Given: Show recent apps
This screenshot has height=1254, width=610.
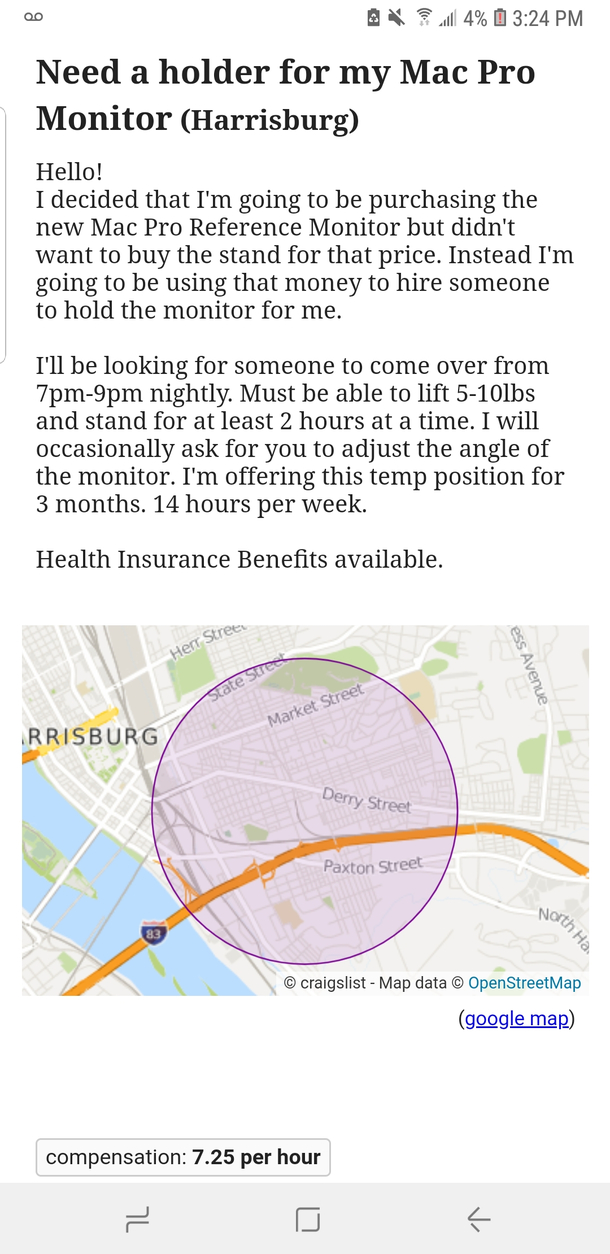Looking at the screenshot, I should coord(138,1219).
